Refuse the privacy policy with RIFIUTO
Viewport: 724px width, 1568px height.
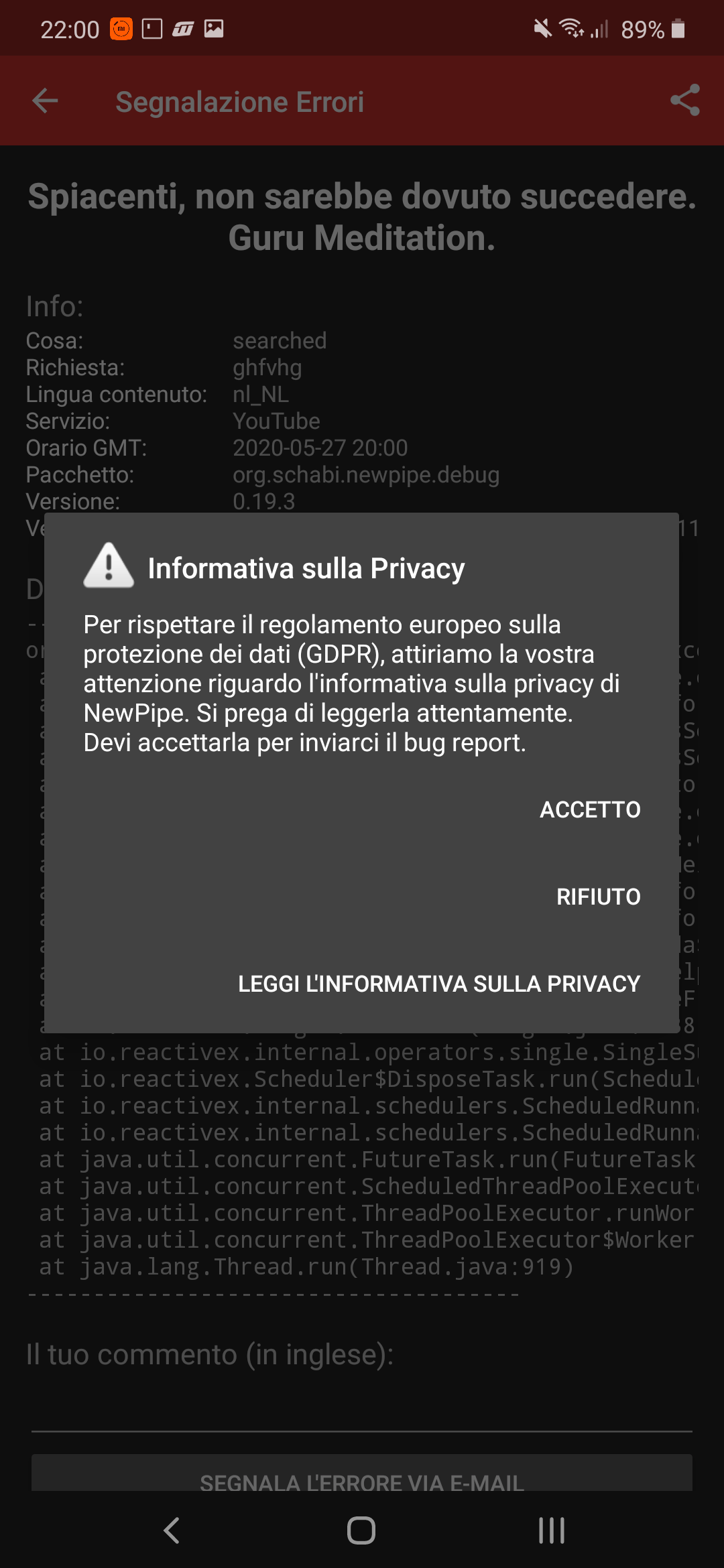(x=600, y=897)
